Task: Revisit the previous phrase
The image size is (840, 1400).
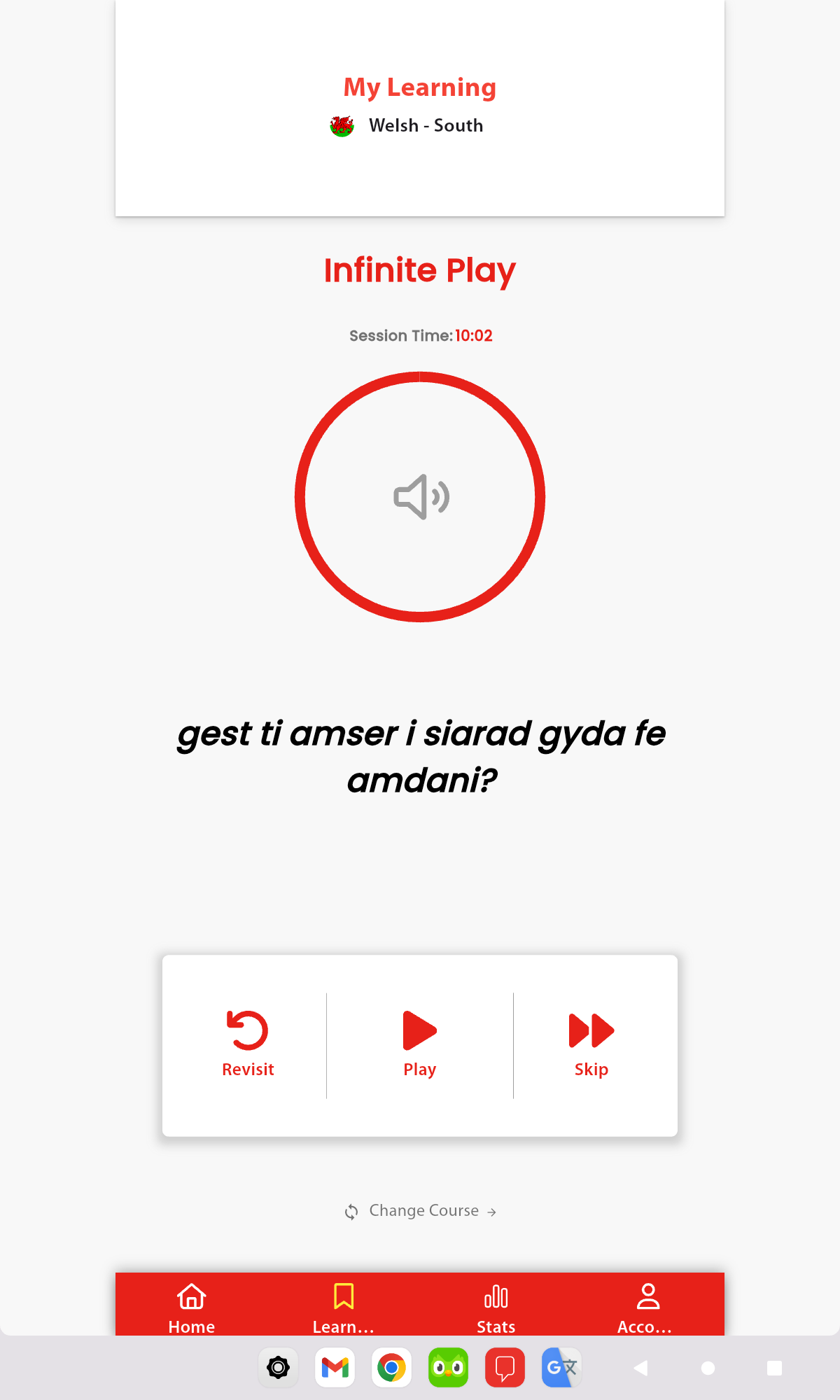Action: click(x=248, y=1043)
